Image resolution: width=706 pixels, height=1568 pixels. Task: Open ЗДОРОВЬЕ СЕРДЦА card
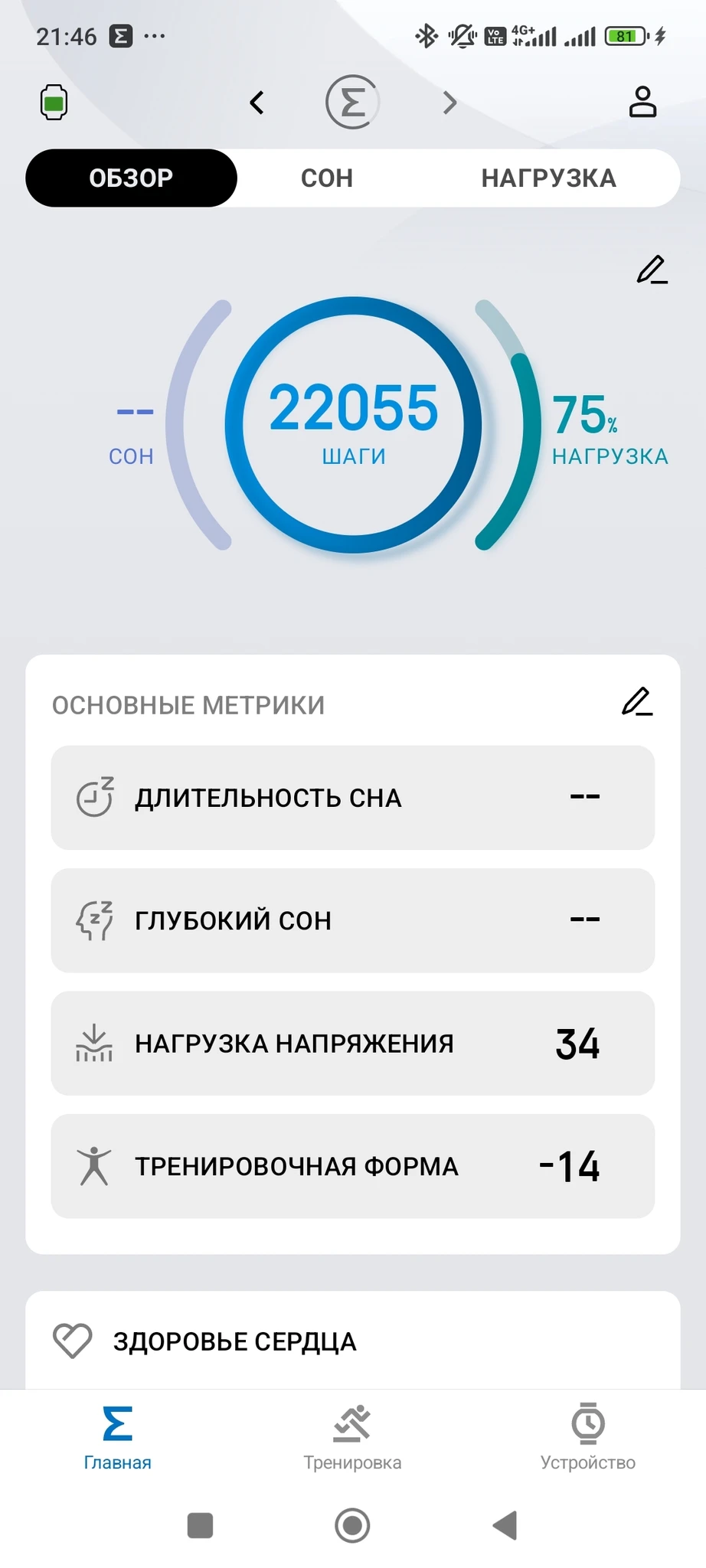353,1341
